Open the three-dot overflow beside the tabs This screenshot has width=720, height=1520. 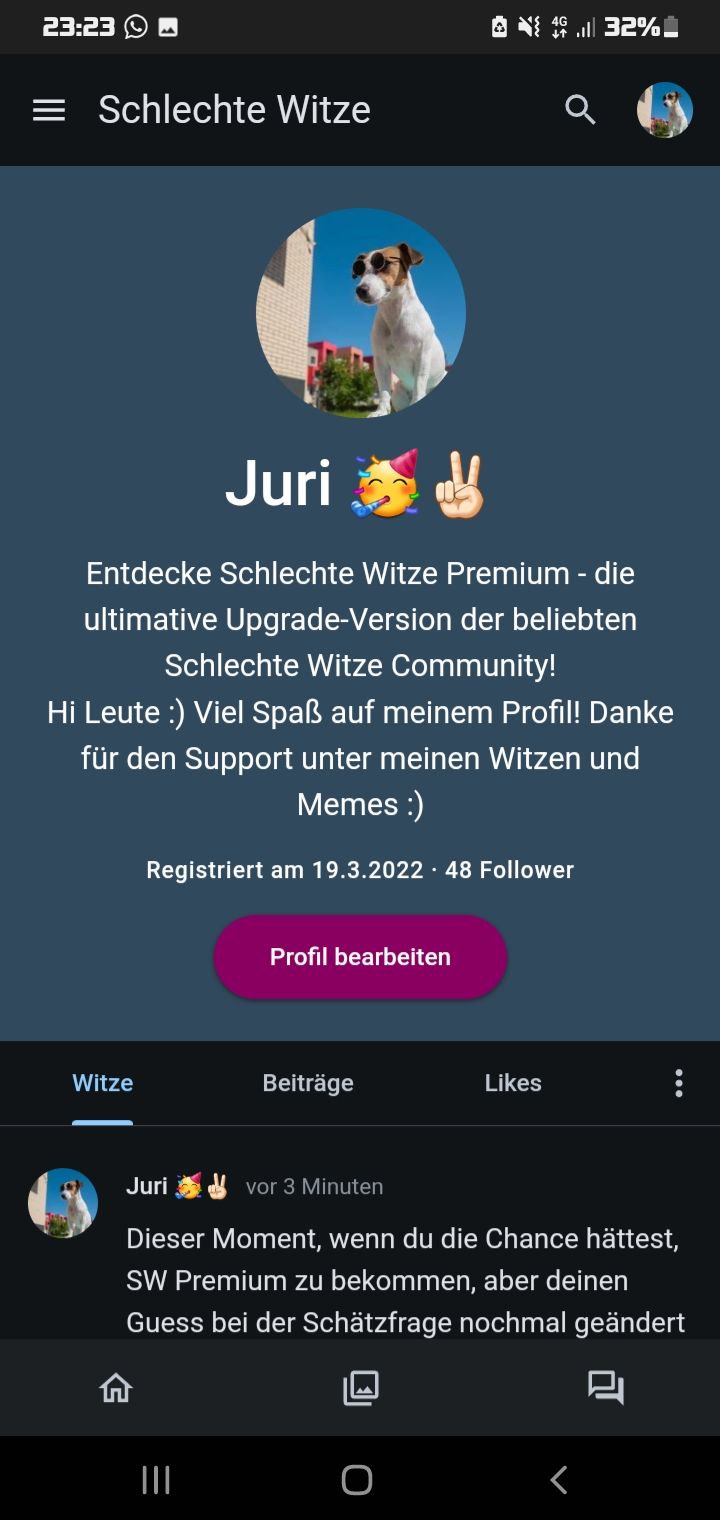click(x=679, y=1083)
